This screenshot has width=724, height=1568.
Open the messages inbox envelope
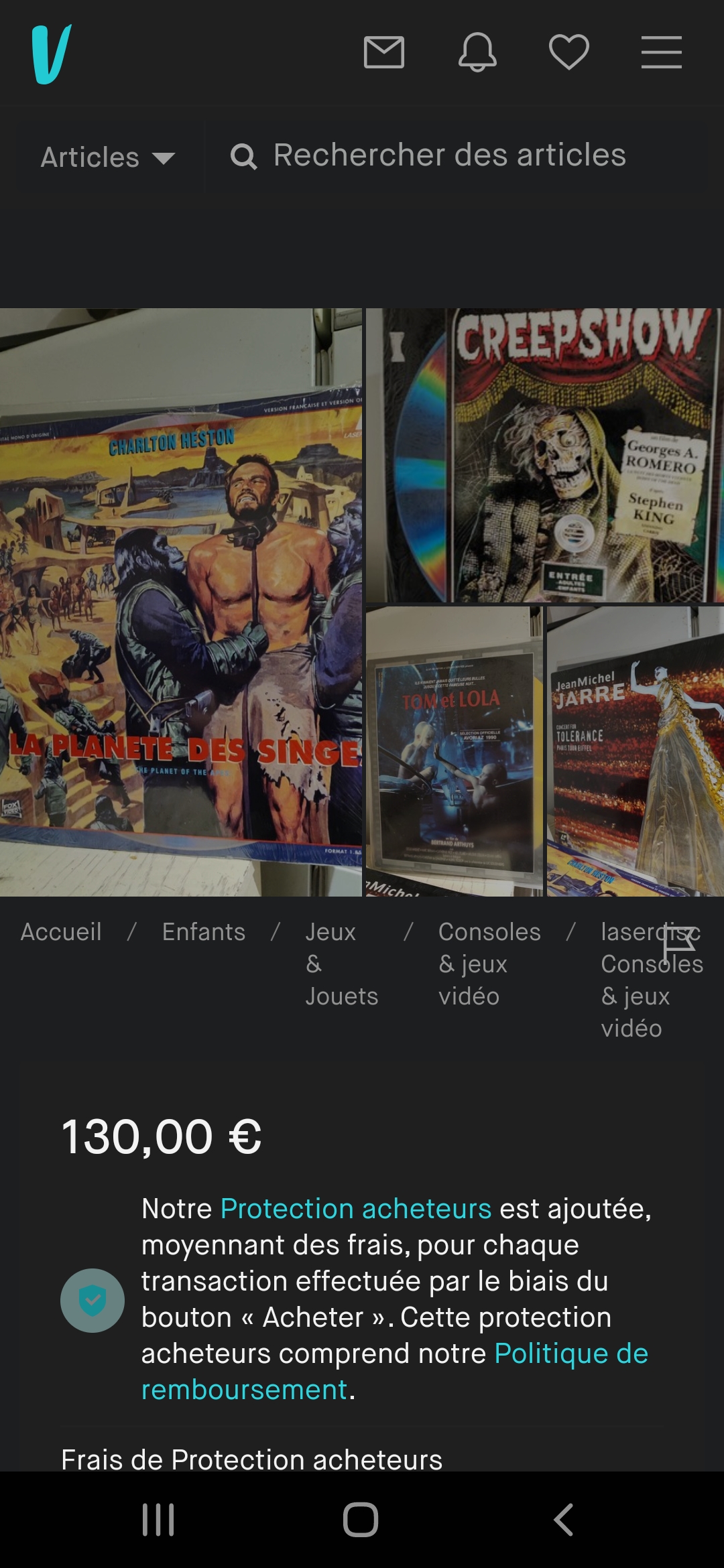click(x=384, y=52)
